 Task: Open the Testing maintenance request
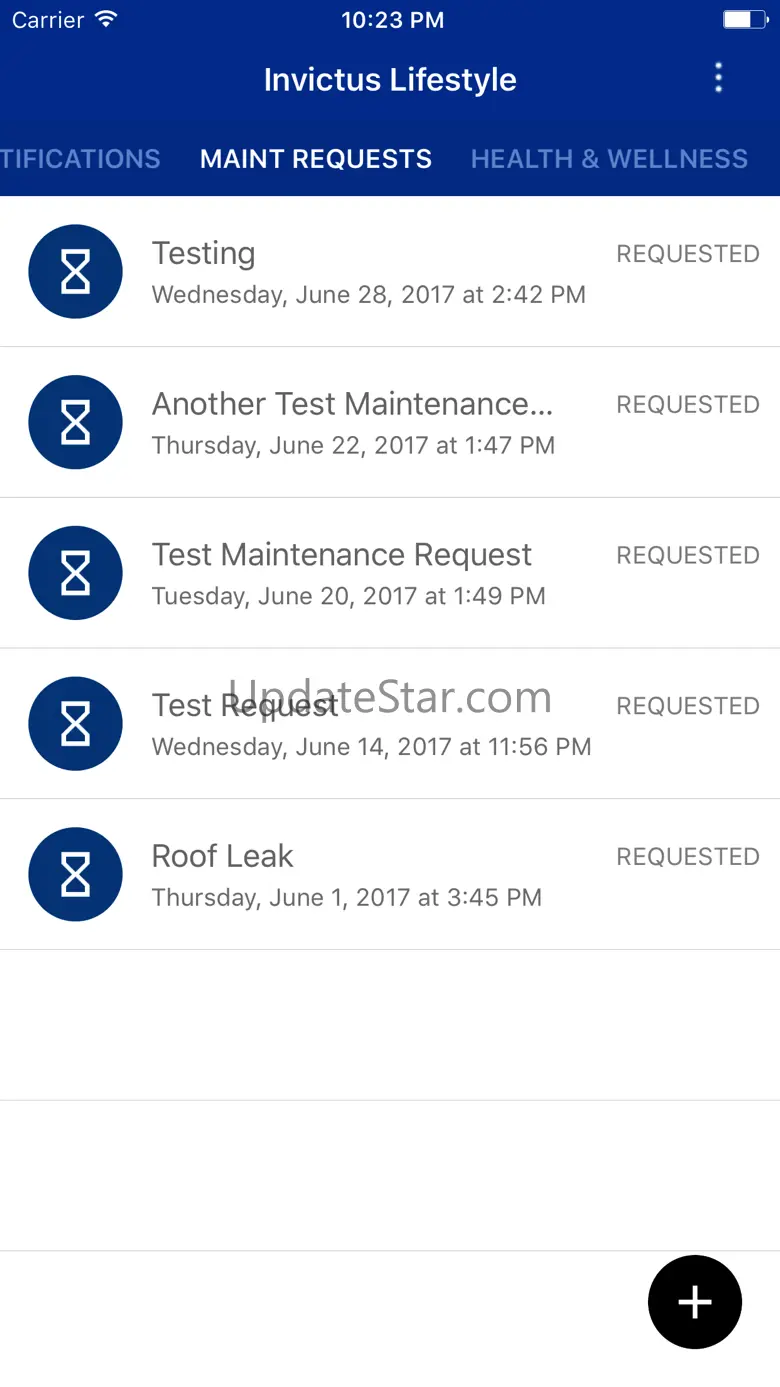click(390, 272)
